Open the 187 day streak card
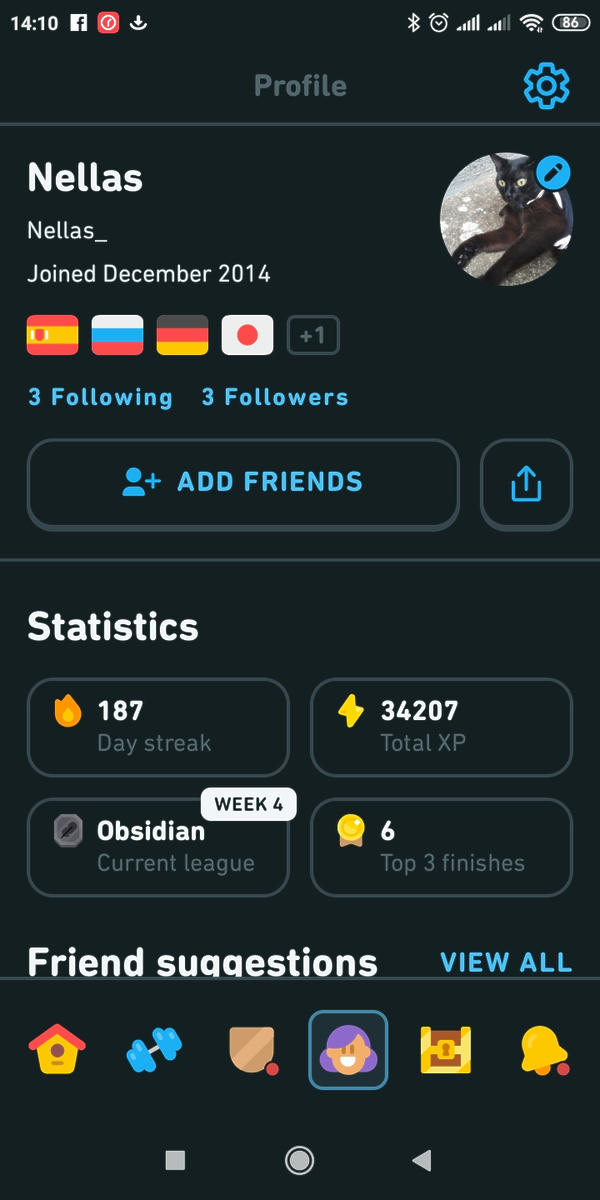 pyautogui.click(x=158, y=727)
